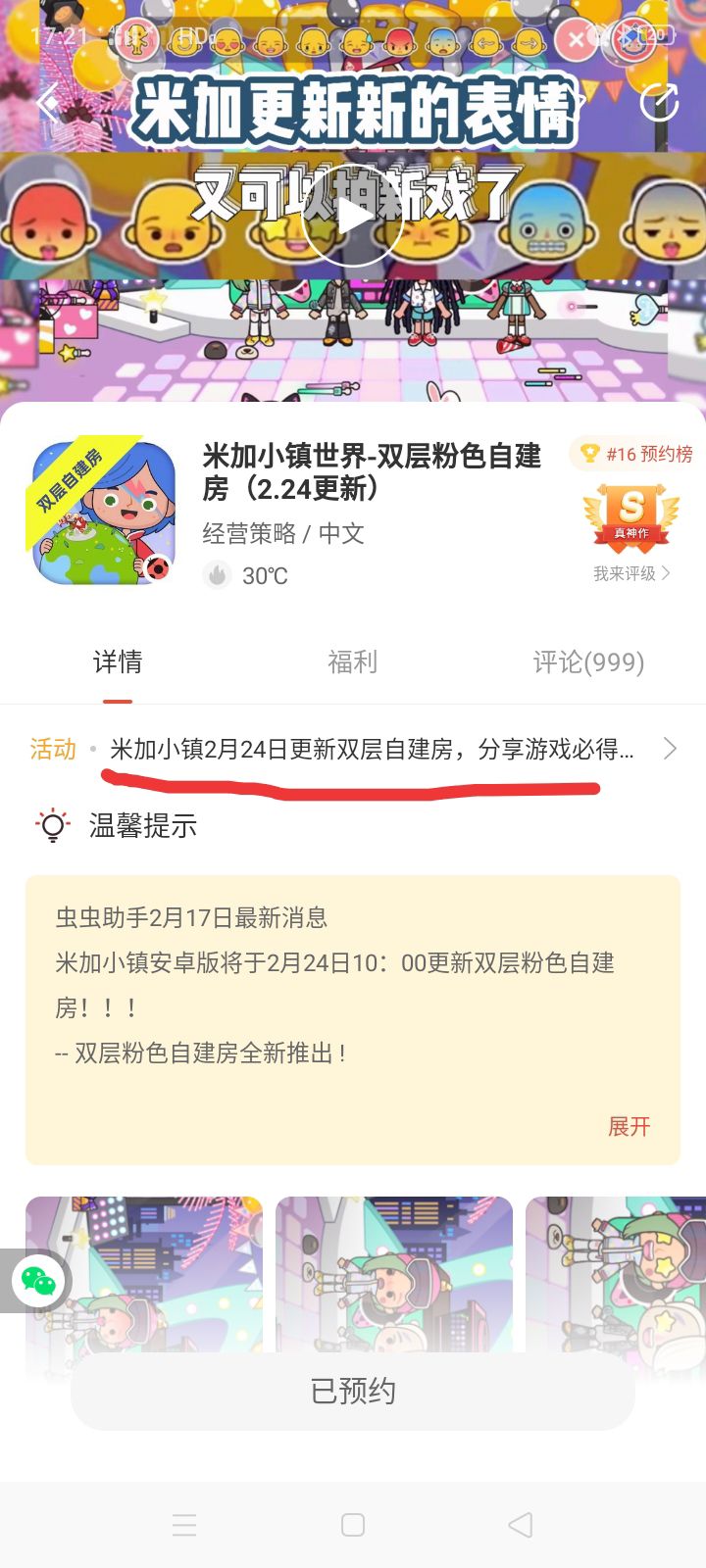706x1568 pixels.
Task: Go back using the top-left arrow
Action: point(47,102)
